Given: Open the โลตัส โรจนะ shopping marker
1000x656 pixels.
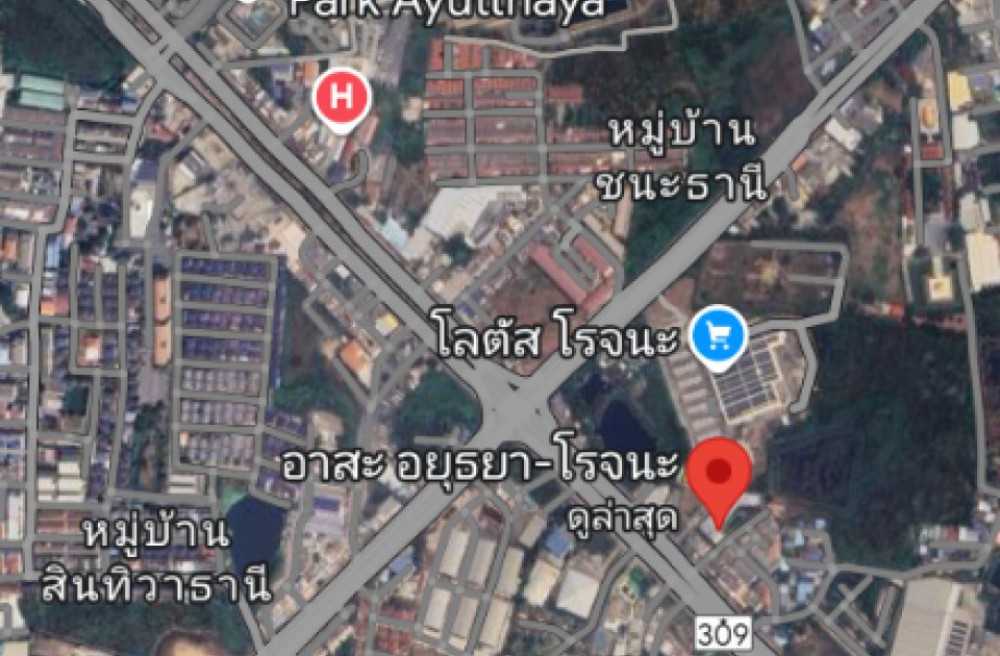Looking at the screenshot, I should click(720, 334).
